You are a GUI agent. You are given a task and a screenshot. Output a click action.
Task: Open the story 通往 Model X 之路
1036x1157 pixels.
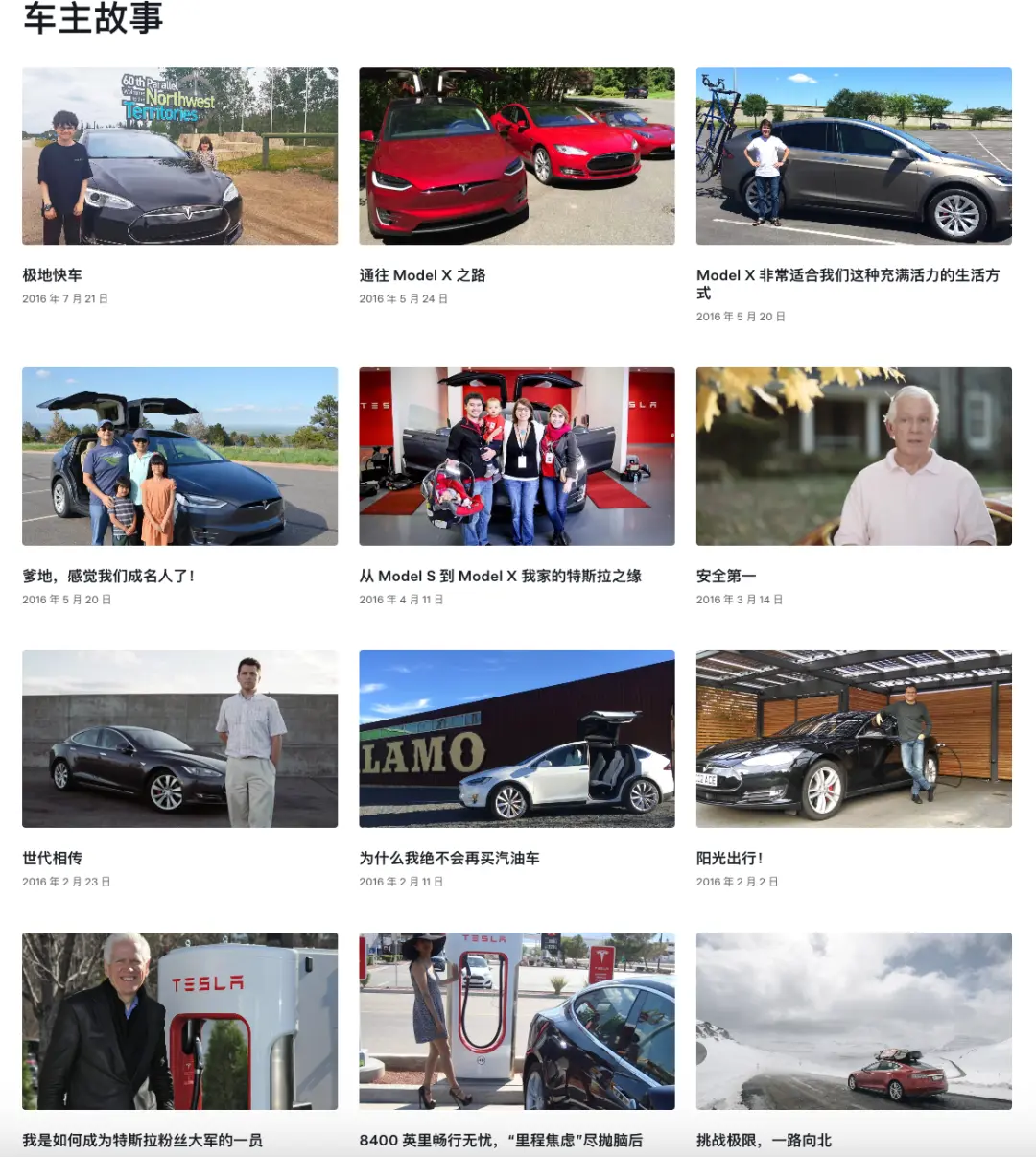pyautogui.click(x=422, y=275)
